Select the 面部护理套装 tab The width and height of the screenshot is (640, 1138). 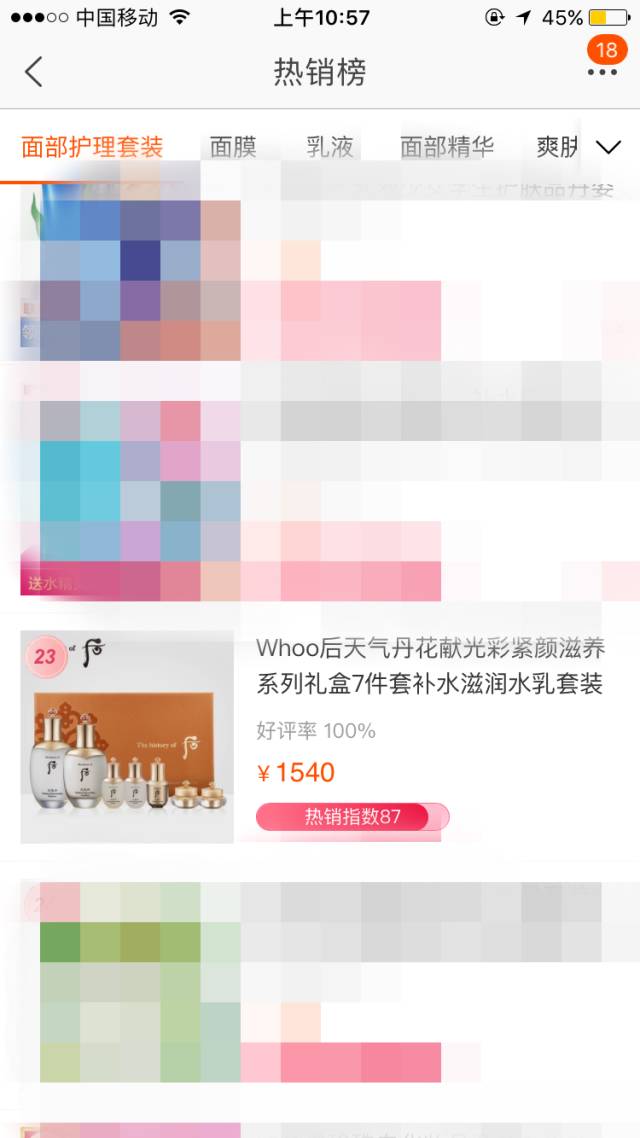pyautogui.click(x=92, y=147)
